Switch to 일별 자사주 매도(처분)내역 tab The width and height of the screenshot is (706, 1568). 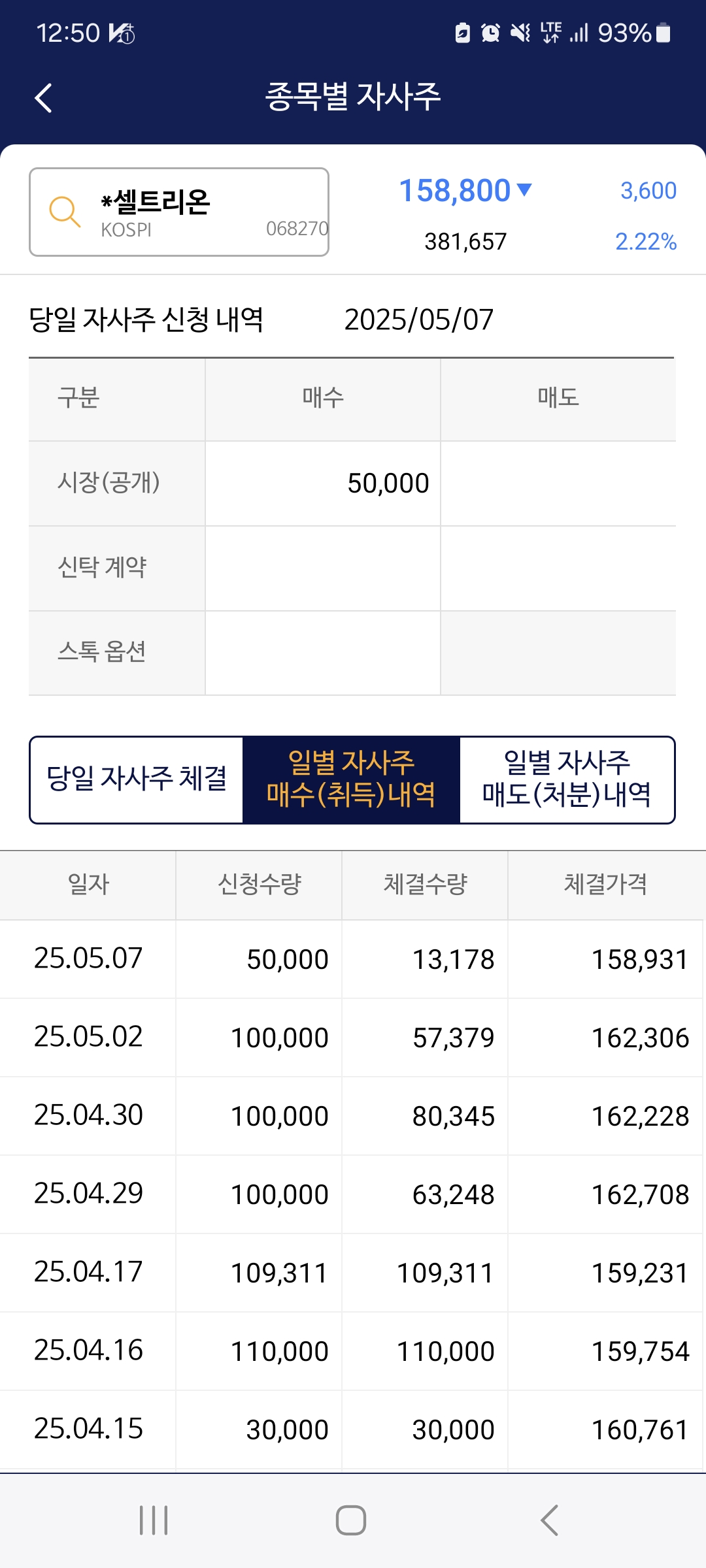tap(567, 779)
